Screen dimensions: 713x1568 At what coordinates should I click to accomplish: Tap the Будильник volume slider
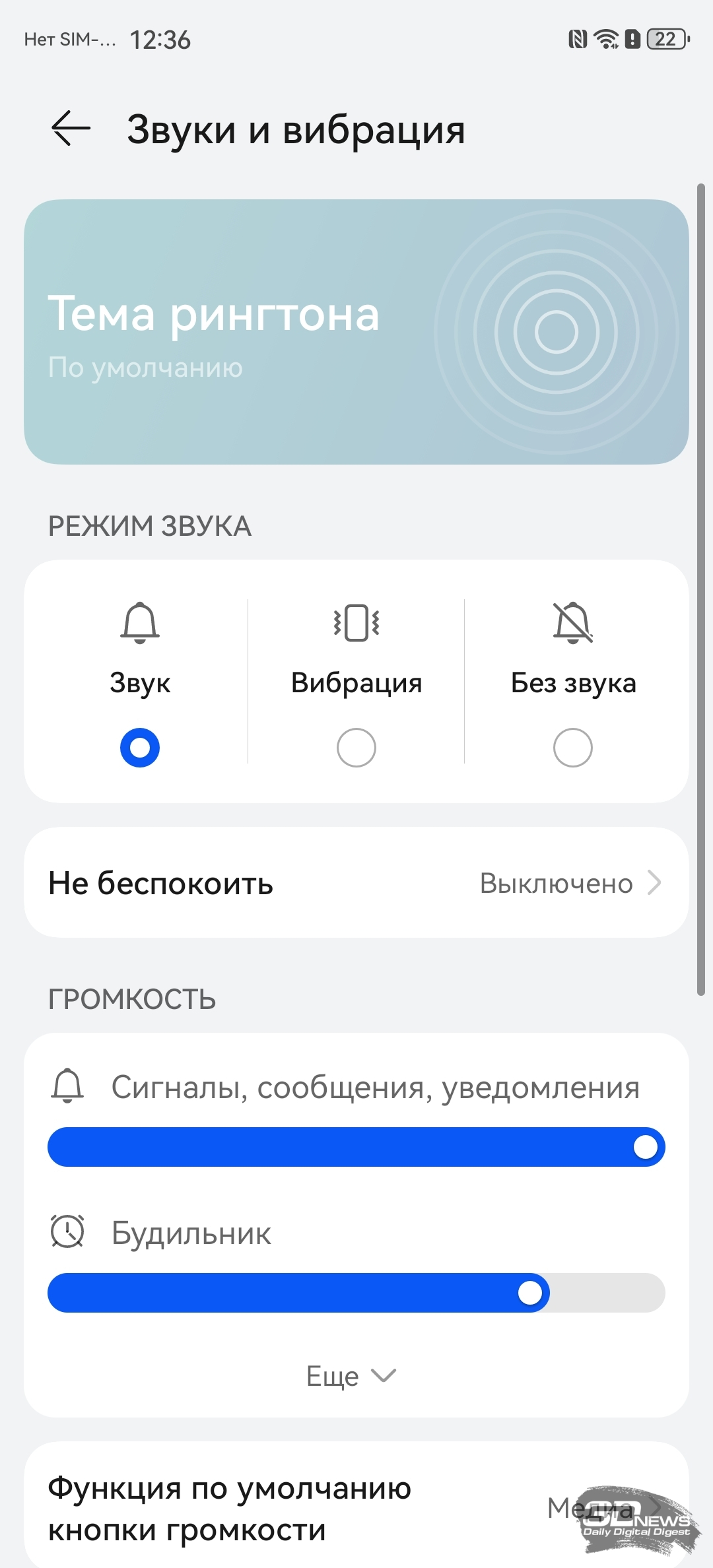[x=356, y=1293]
